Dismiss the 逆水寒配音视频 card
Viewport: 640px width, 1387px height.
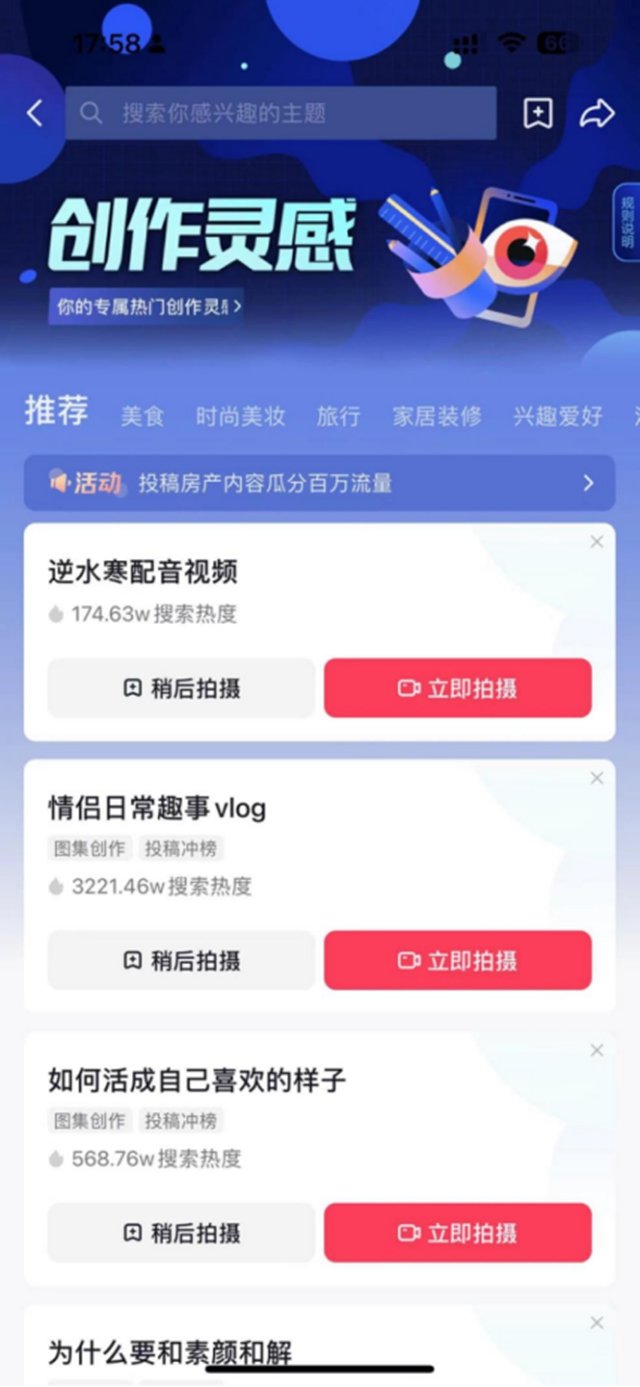[597, 542]
